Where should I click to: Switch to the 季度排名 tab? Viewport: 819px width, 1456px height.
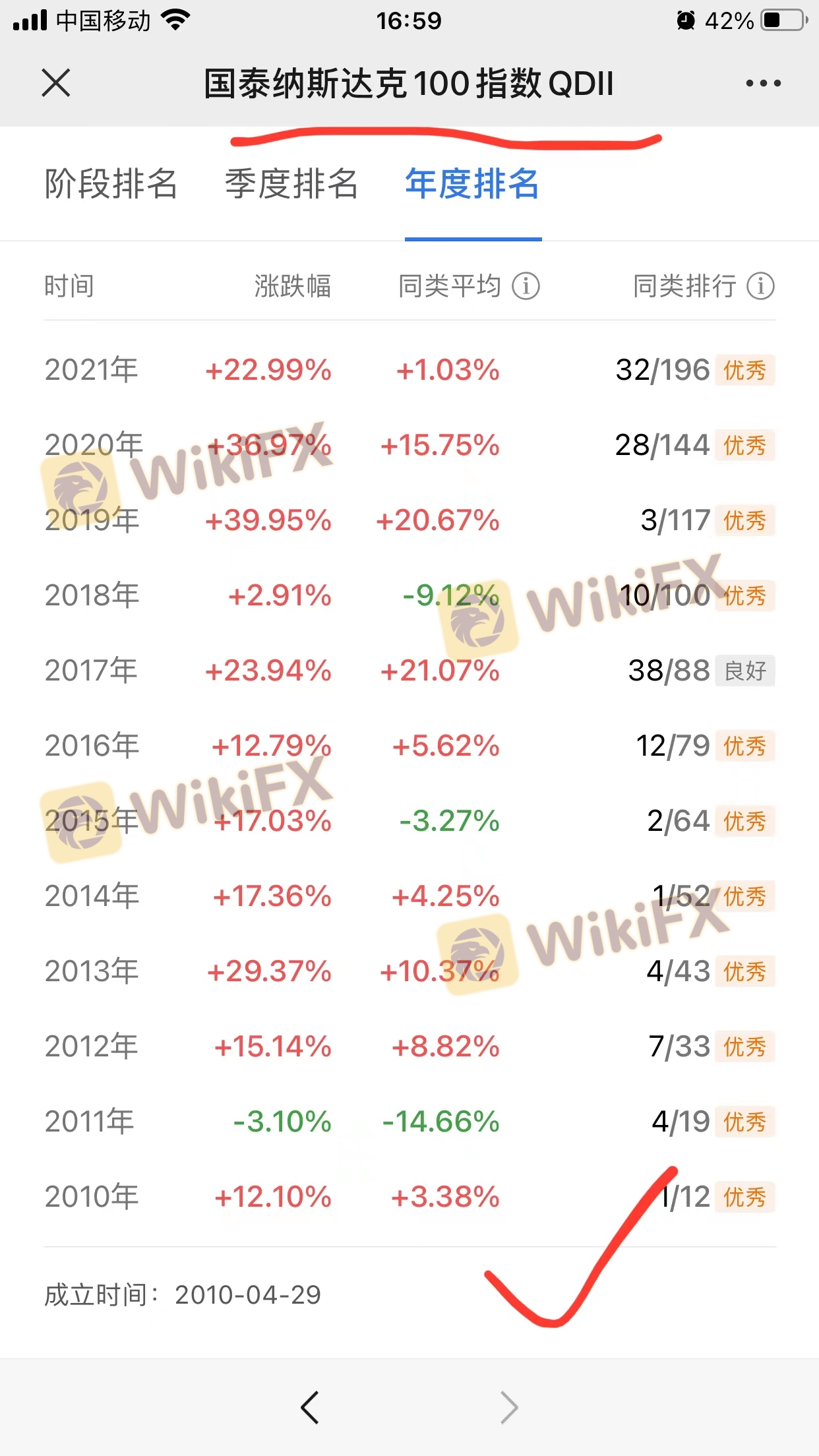pos(291,183)
